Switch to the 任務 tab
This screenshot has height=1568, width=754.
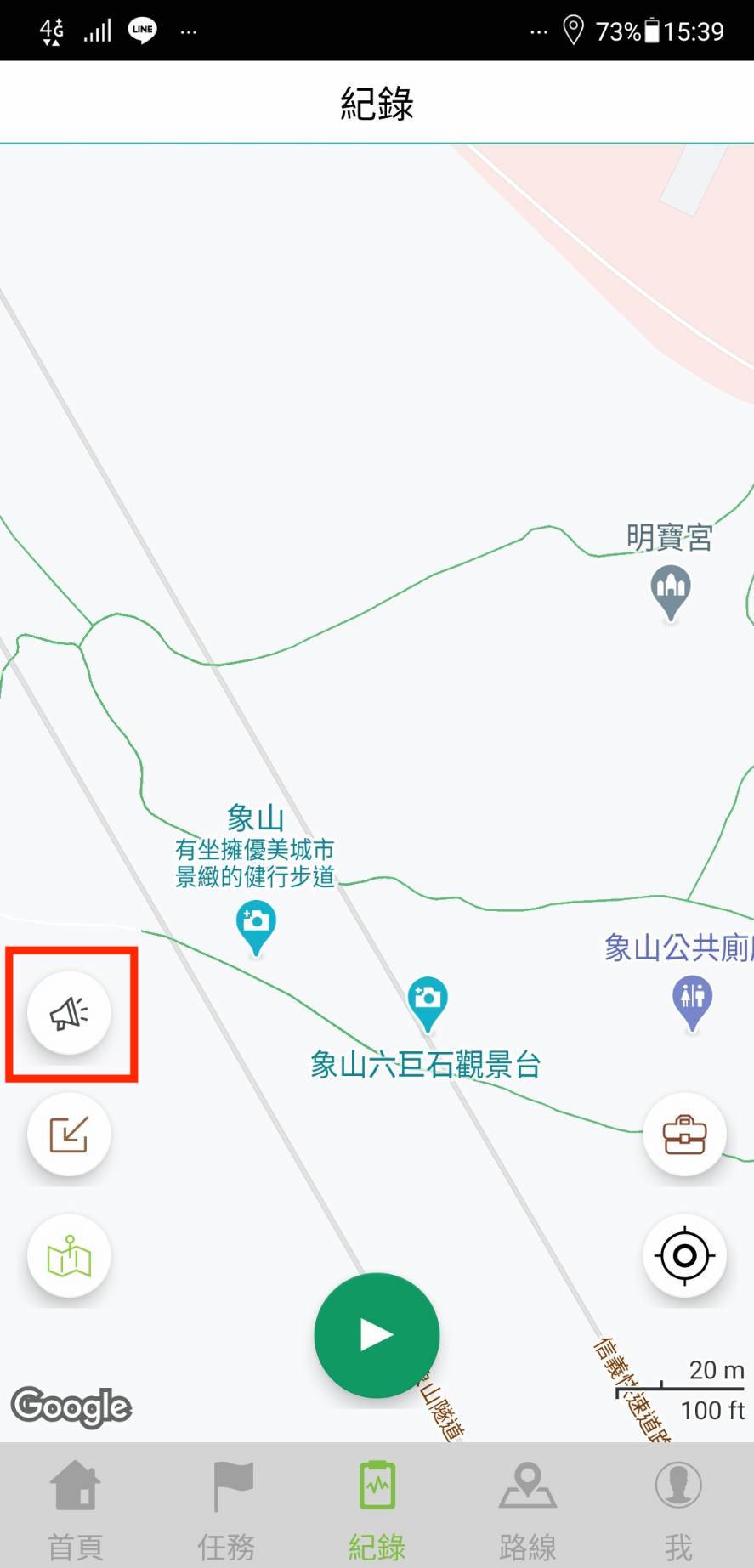(x=226, y=1509)
